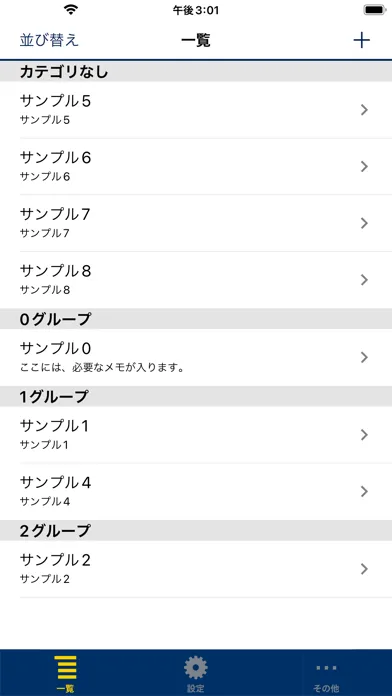This screenshot has height=696, width=392.
Task: Switch to the その他 tab
Action: tap(327, 674)
